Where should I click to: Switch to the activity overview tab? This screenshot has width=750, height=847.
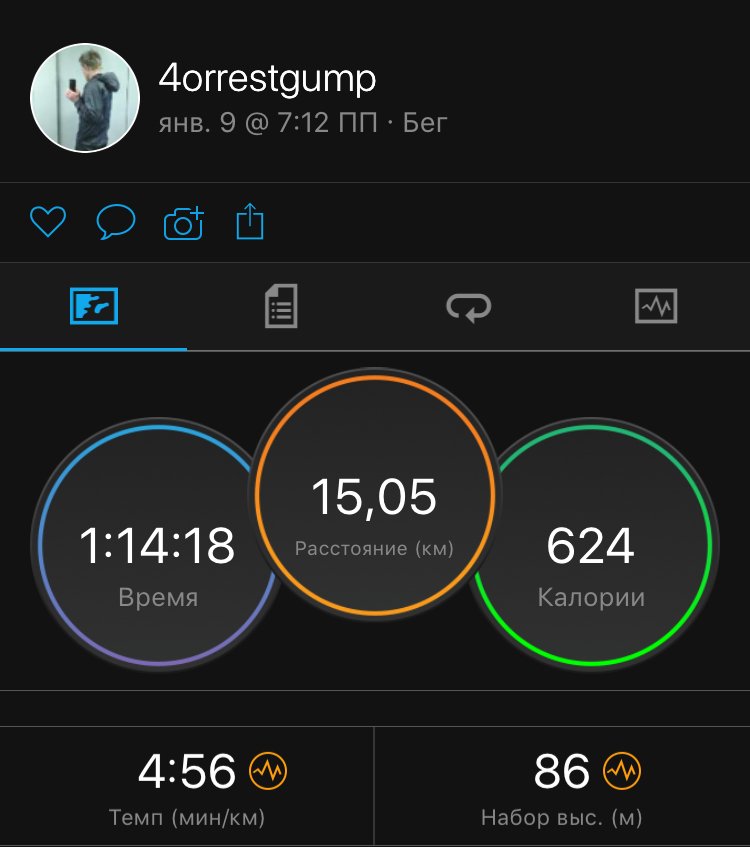(x=94, y=306)
